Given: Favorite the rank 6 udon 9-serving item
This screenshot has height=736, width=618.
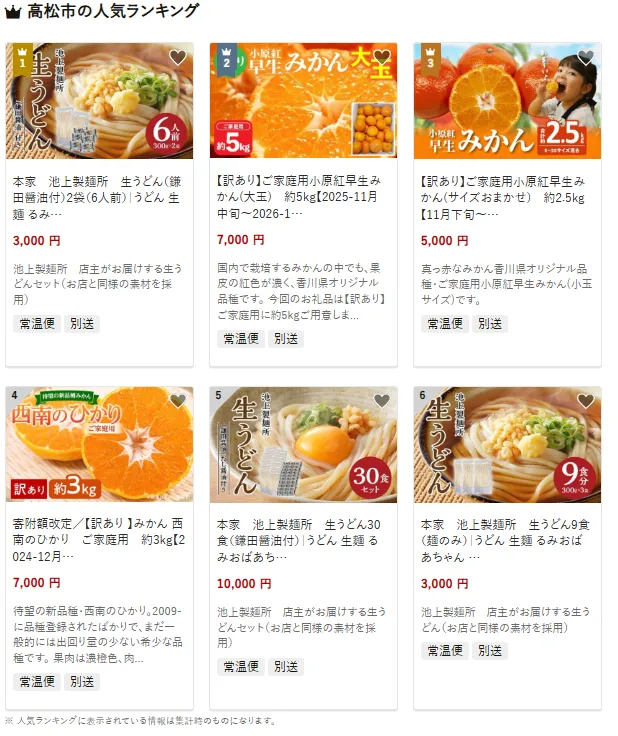Looking at the screenshot, I should tap(585, 401).
